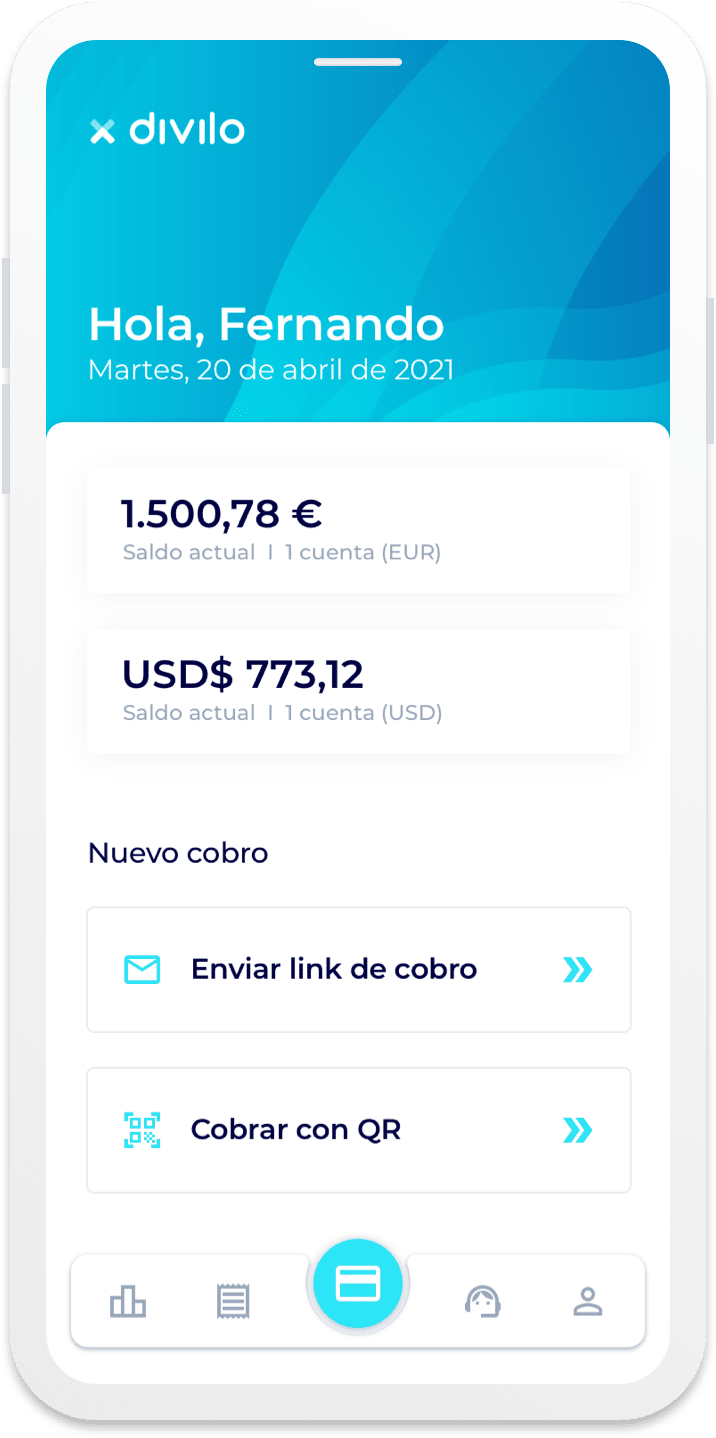The image size is (716, 1438).
Task: Open the USD$ 773,12 balance card
Action: [x=358, y=691]
